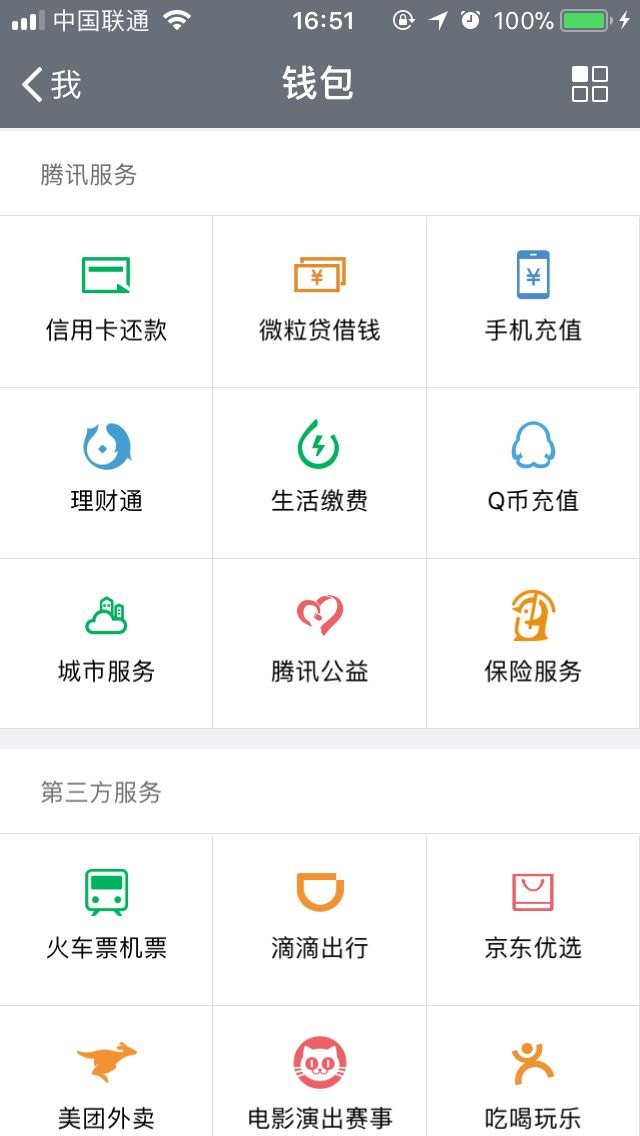Open 电影演出赛事
Viewport: 640px width, 1136px height.
coord(320,1072)
